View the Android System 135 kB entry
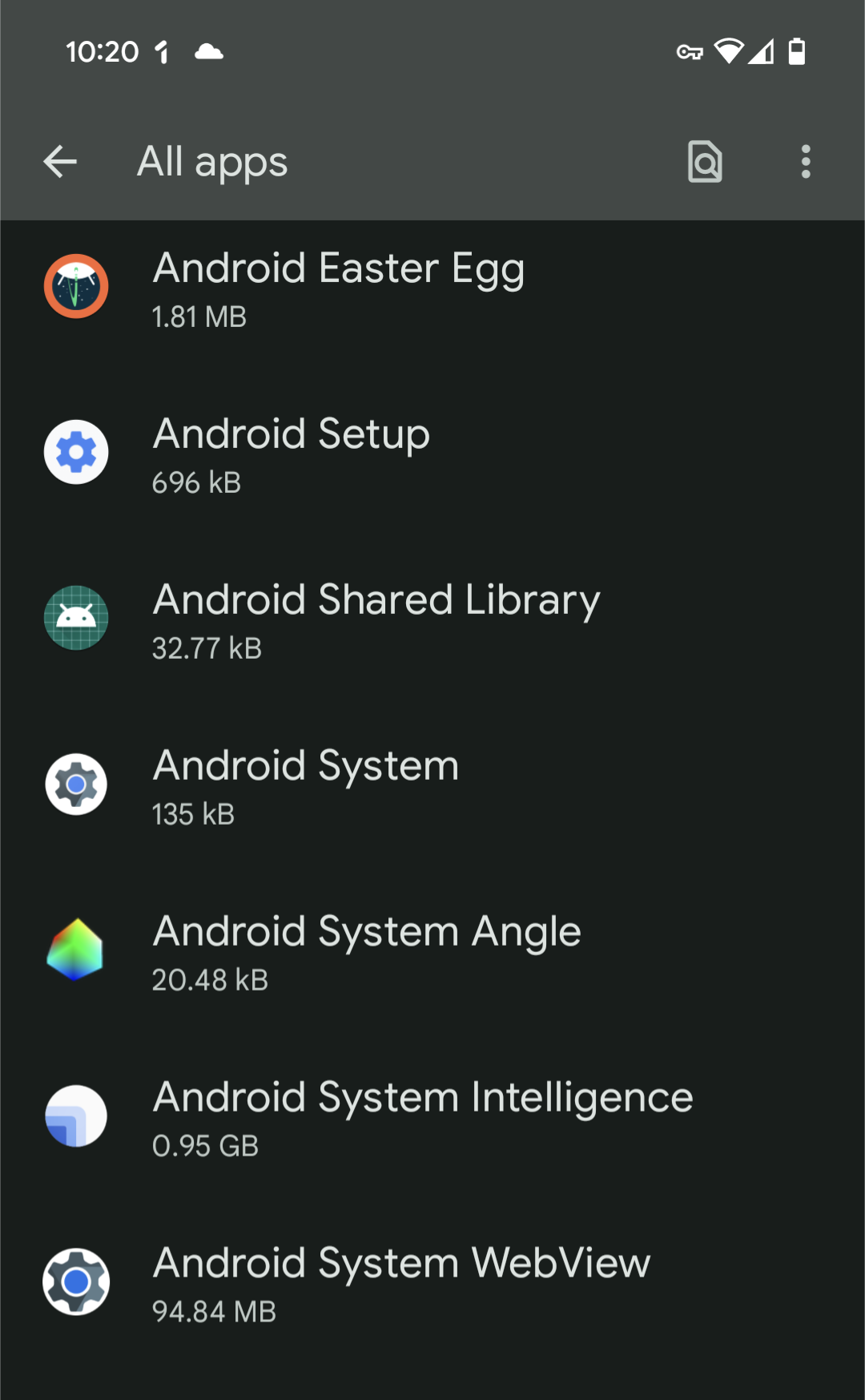This screenshot has width=865, height=1400. click(306, 785)
